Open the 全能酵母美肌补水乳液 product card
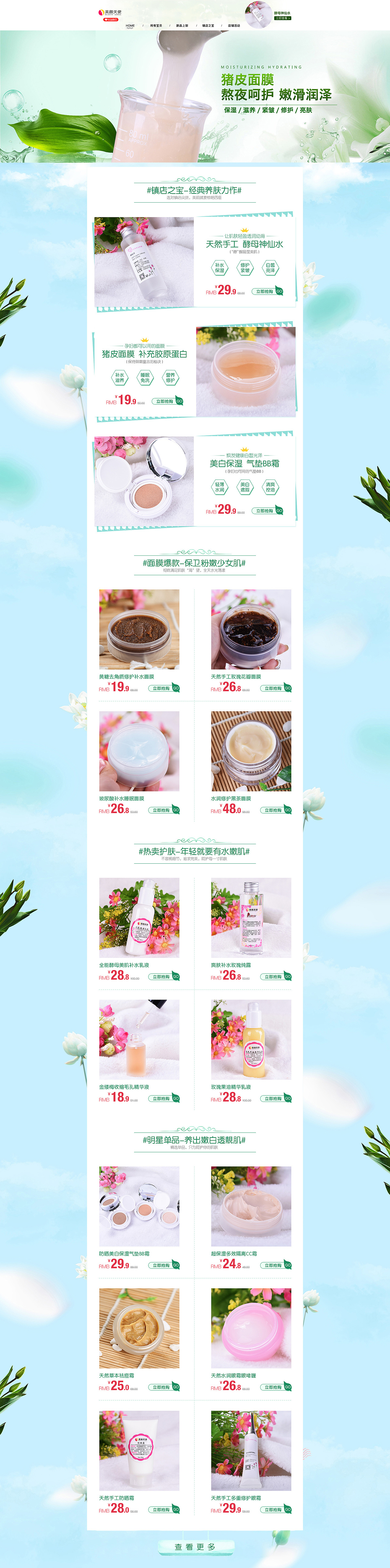This screenshot has height=1568, width=390. tap(139, 918)
